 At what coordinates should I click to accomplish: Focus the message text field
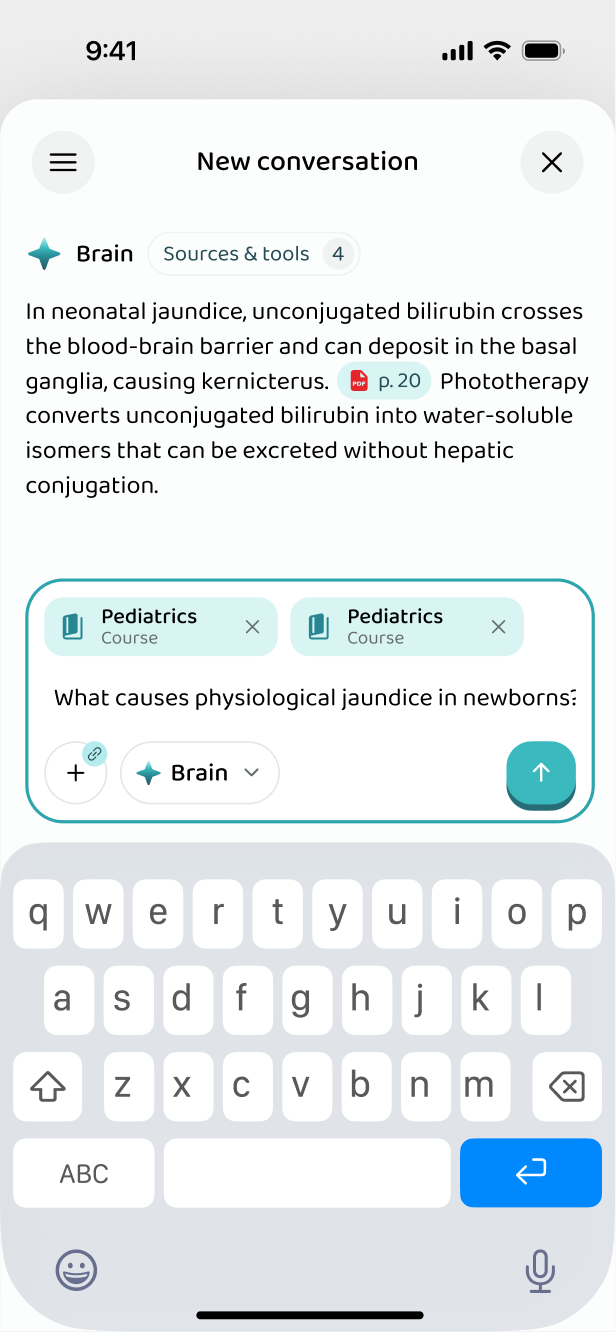(315, 698)
